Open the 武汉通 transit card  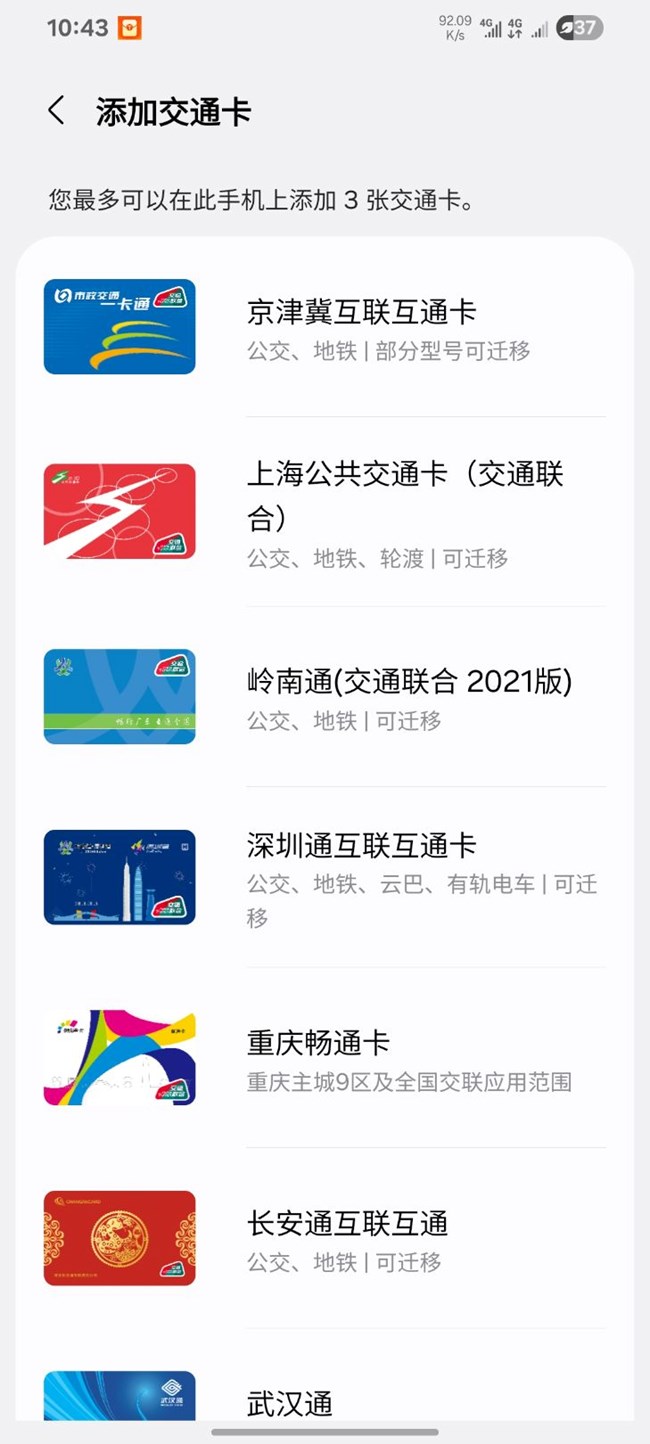tap(290, 1400)
